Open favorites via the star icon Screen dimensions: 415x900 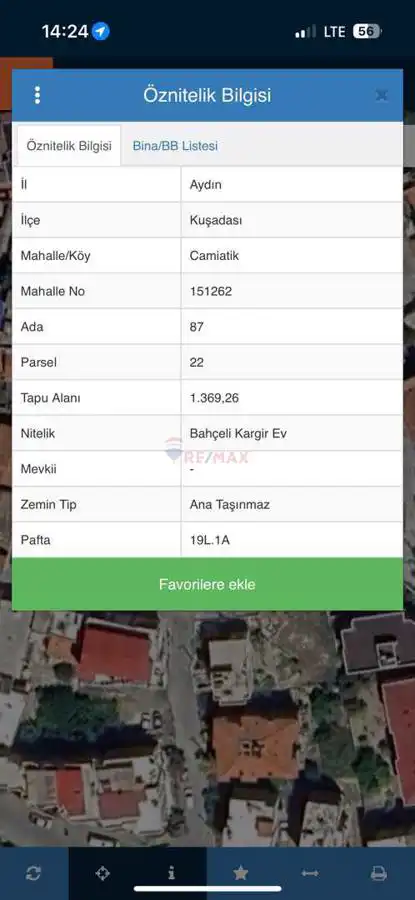pos(241,874)
